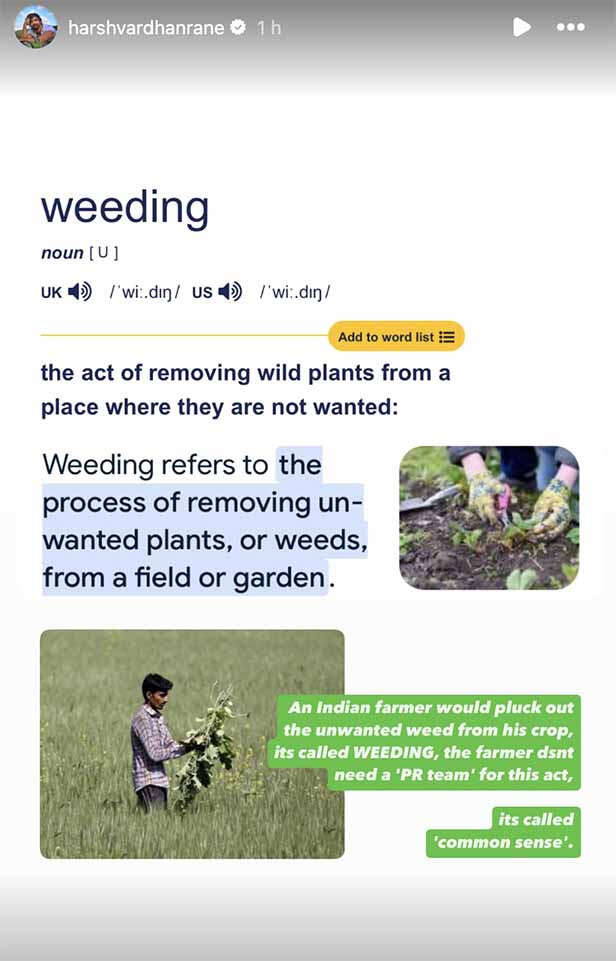Open the story's three-dot overflow menu
This screenshot has height=961, width=616.
pyautogui.click(x=570, y=27)
